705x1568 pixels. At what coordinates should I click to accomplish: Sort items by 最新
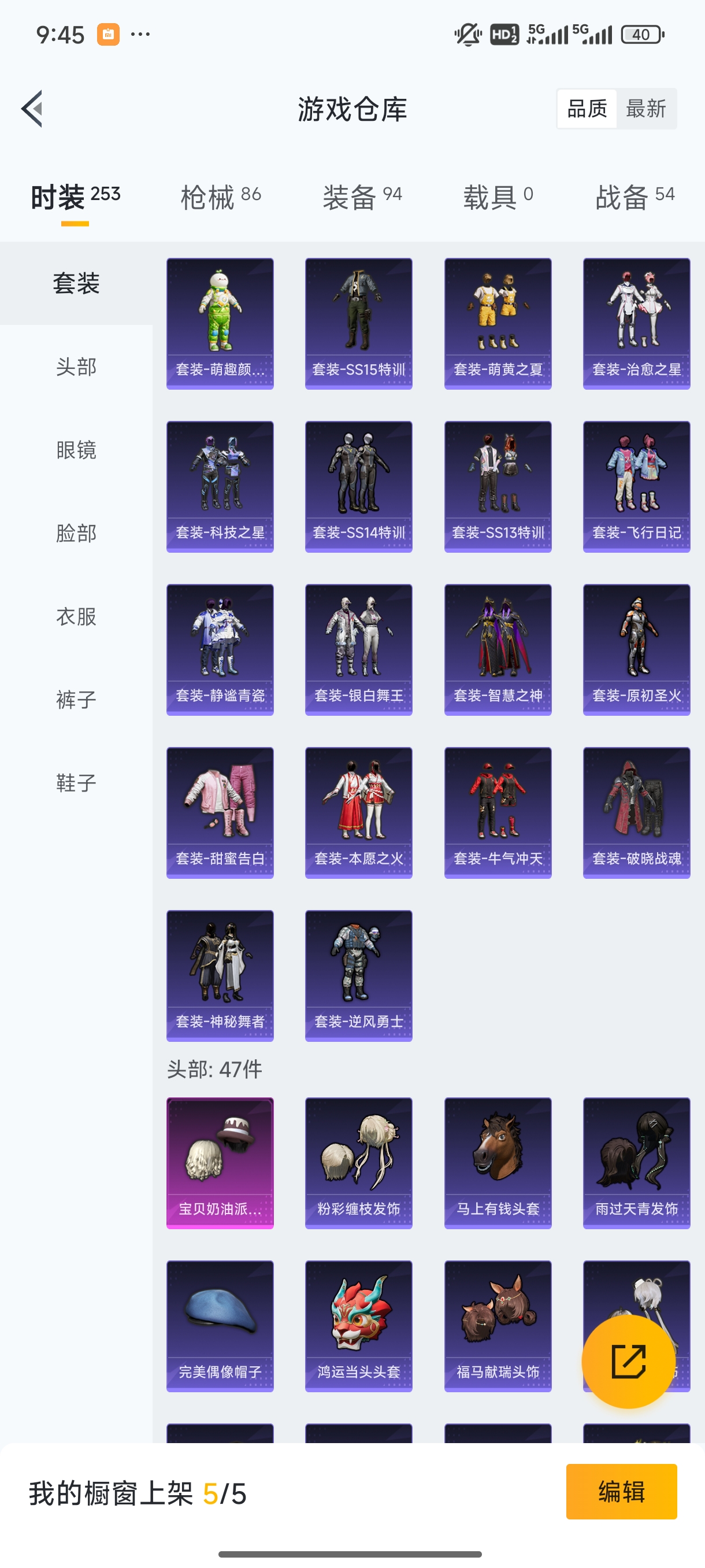coord(645,109)
